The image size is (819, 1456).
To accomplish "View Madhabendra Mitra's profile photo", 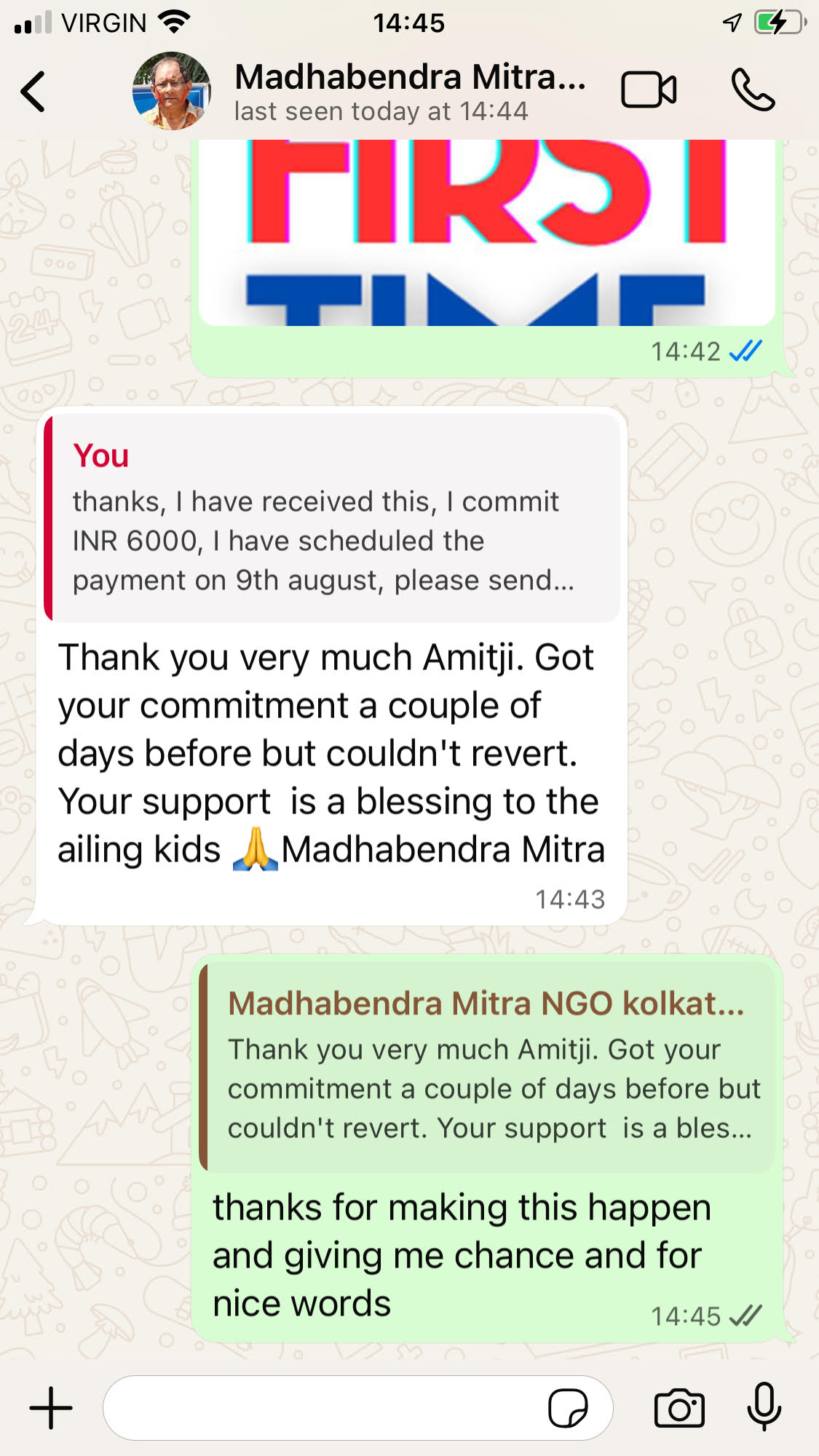I will (172, 91).
